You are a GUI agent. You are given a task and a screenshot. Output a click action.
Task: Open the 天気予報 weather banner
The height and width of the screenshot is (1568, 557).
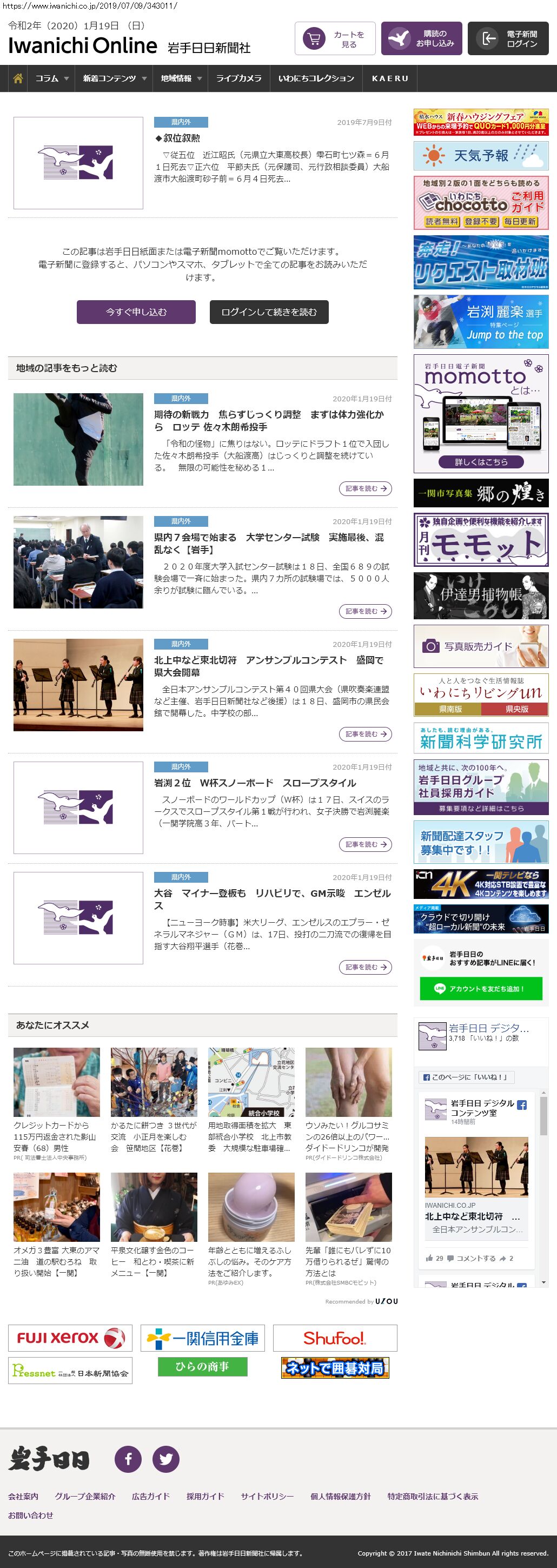[x=480, y=155]
